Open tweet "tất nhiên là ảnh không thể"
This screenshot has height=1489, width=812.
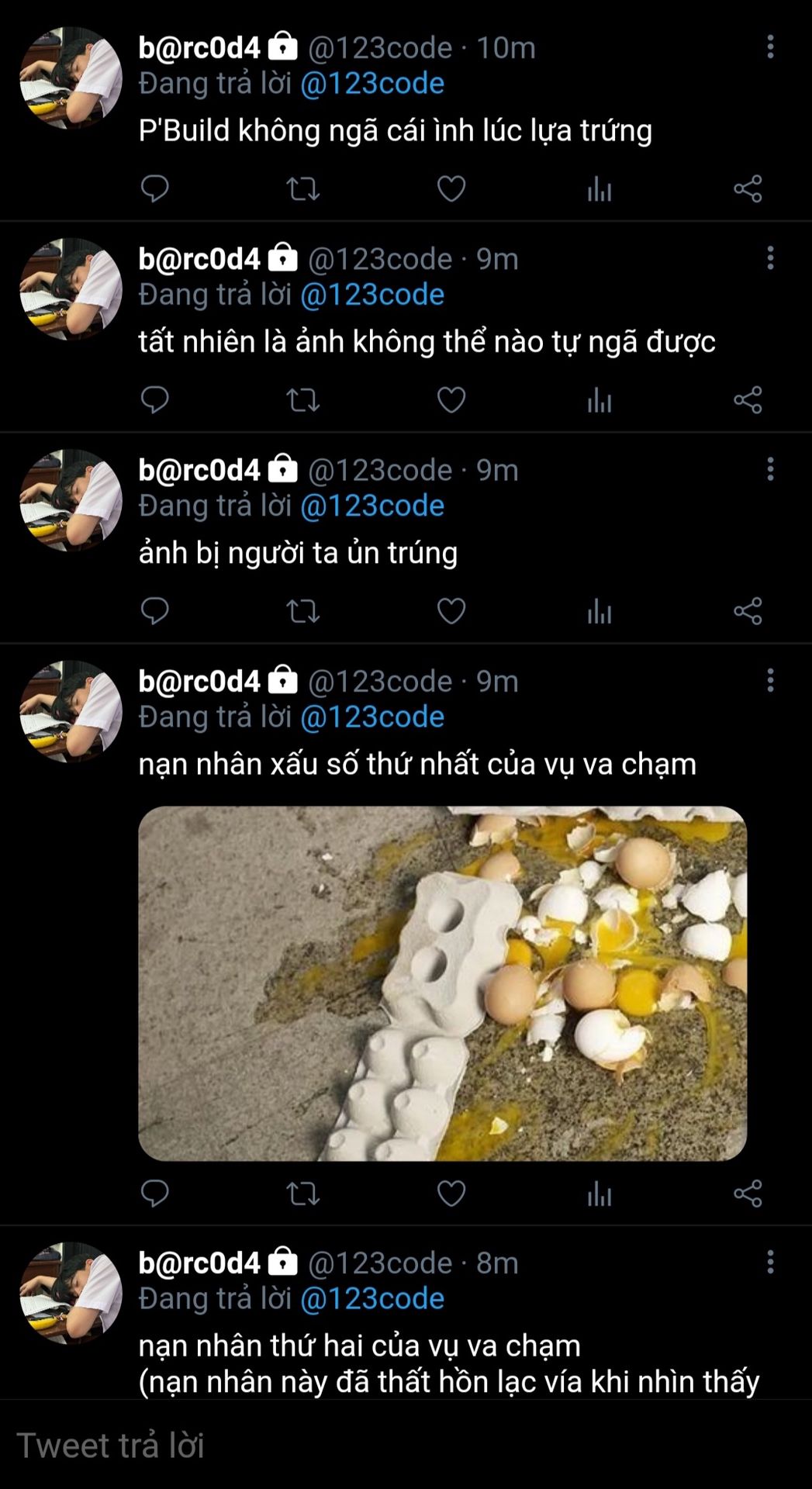[x=427, y=342]
